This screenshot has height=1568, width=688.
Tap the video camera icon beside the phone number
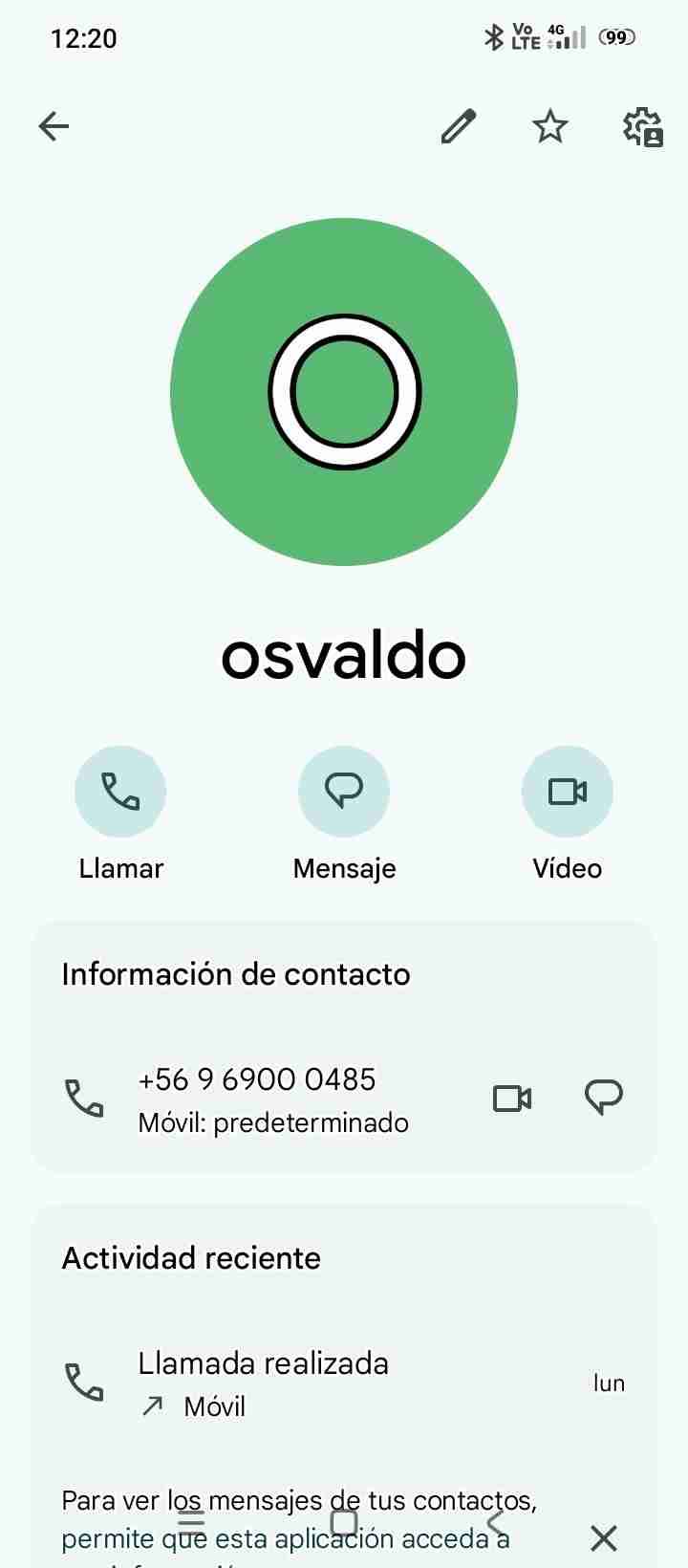(x=512, y=1098)
